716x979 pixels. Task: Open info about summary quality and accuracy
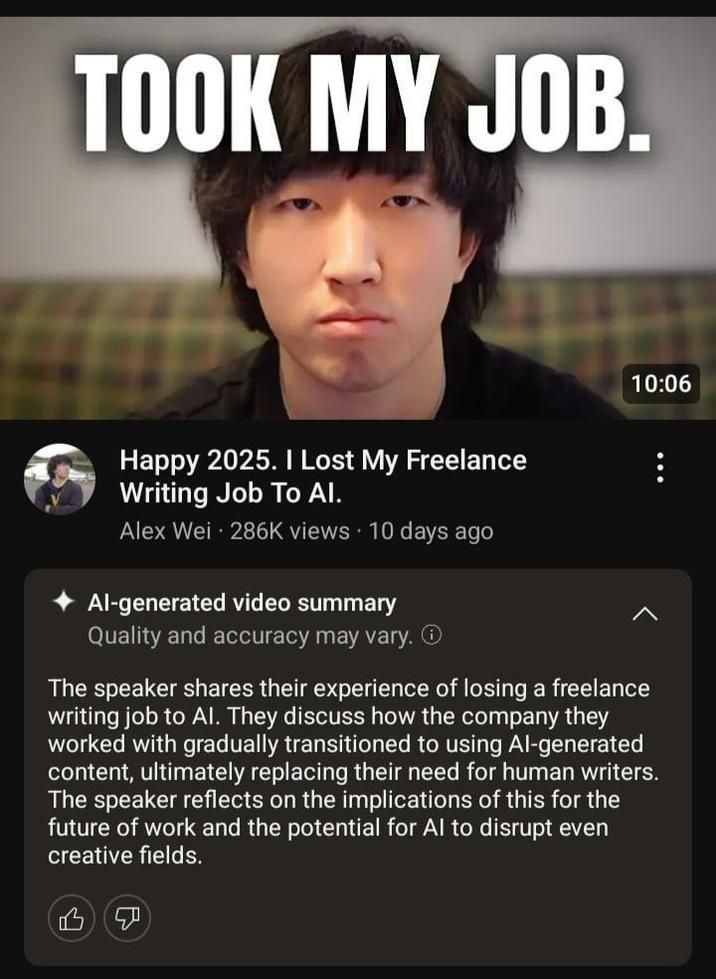[432, 636]
